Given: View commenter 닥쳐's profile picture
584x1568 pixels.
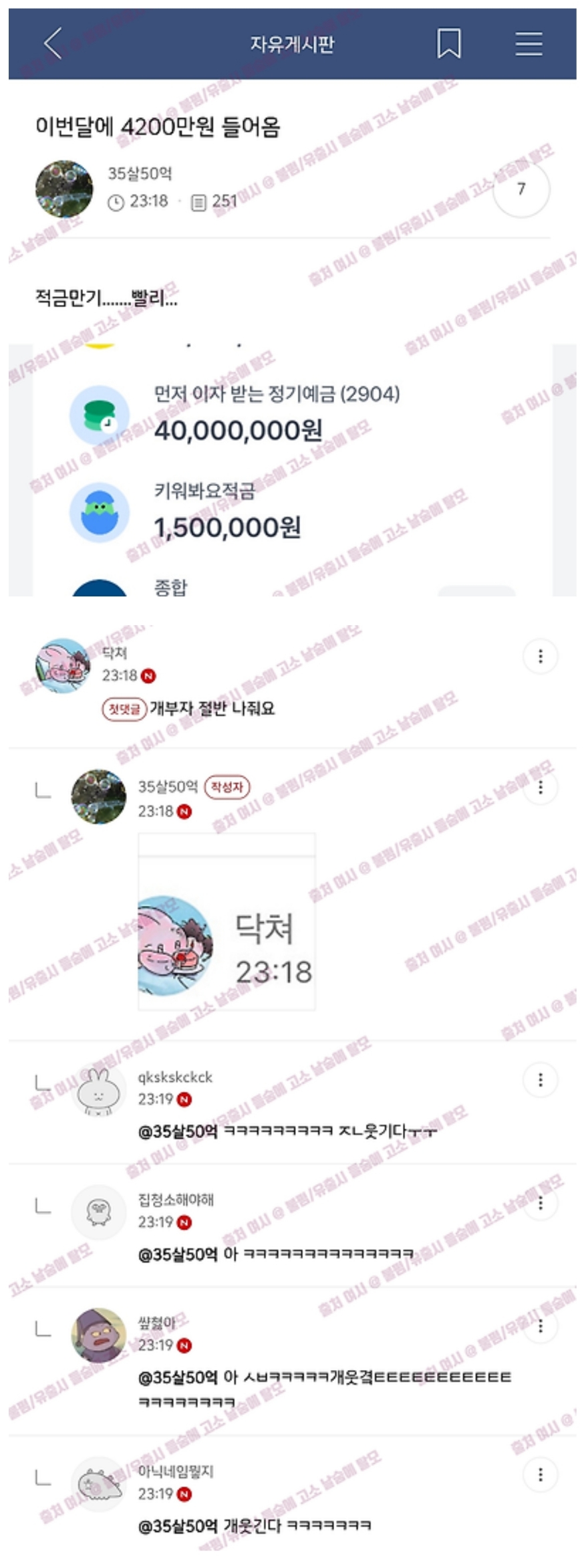Looking at the screenshot, I should coord(63,665).
